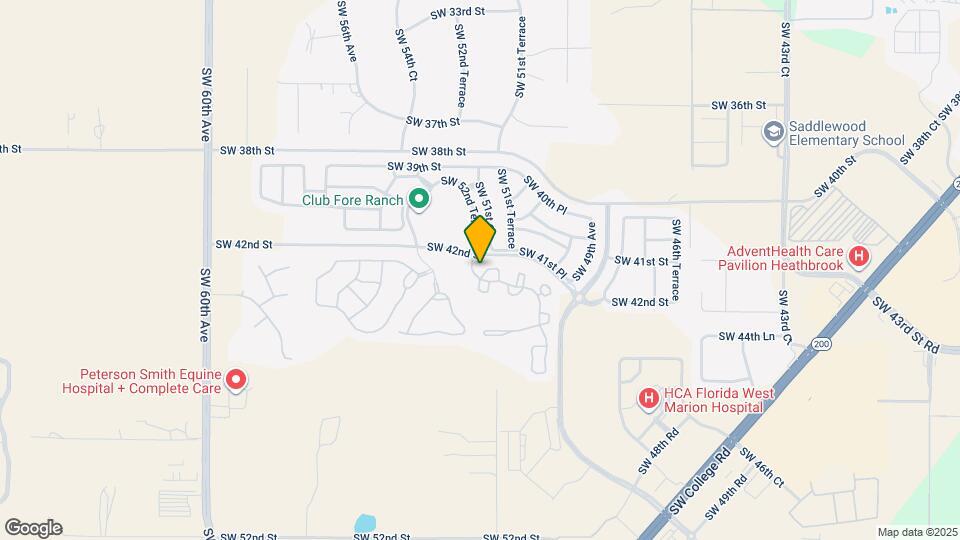Open AdventHealth Care Pavilion Heathbrook marker

click(858, 258)
